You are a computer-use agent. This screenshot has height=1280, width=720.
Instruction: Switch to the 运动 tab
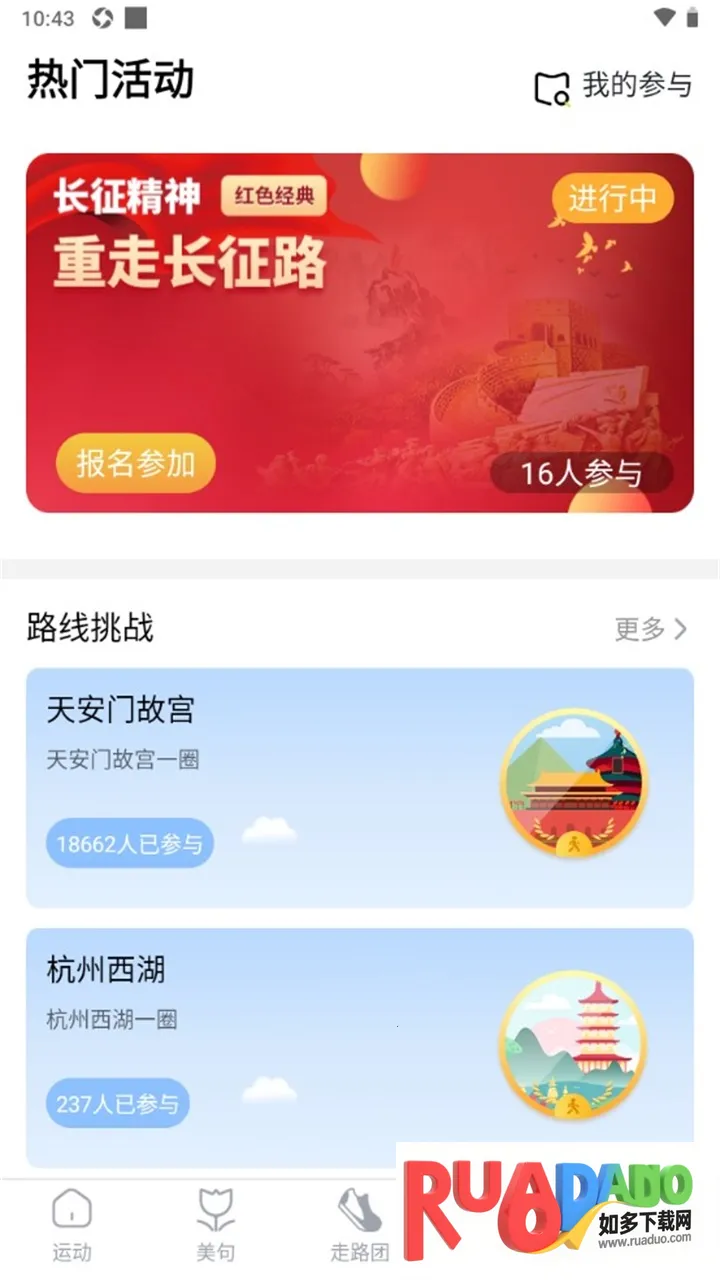(x=72, y=1225)
